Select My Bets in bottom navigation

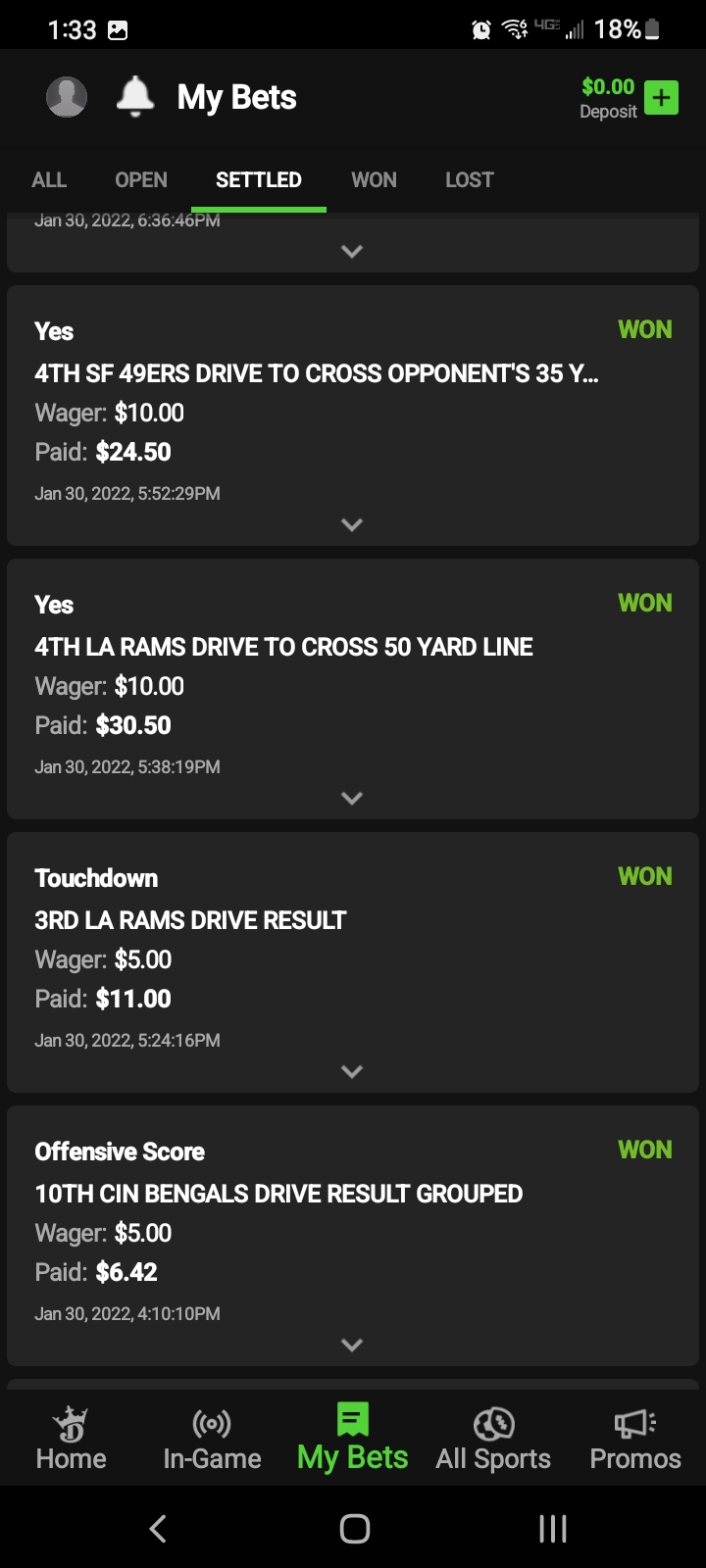pyautogui.click(x=353, y=1439)
